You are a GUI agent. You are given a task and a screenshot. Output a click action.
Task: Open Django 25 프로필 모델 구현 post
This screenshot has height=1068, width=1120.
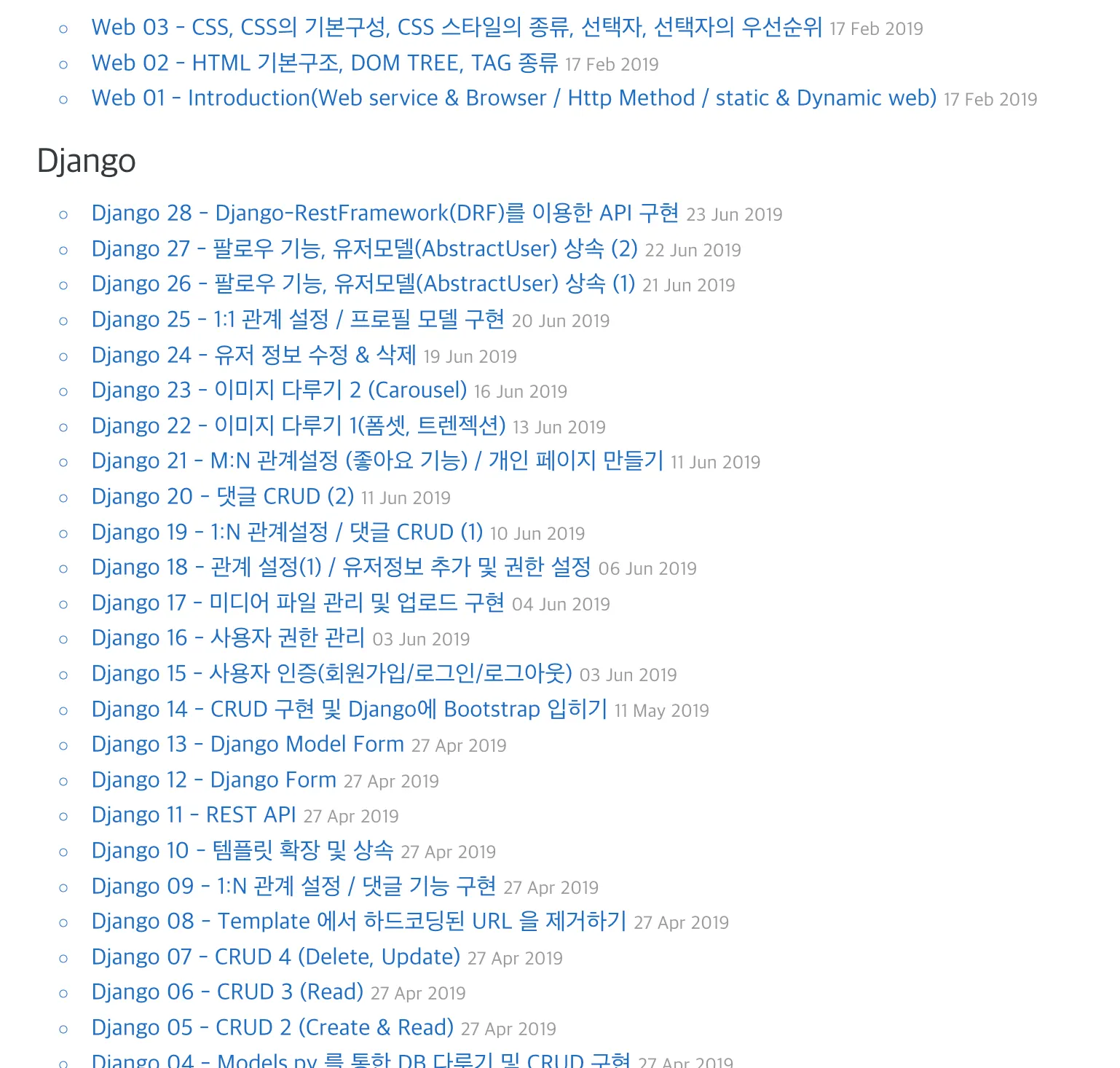[297, 320]
